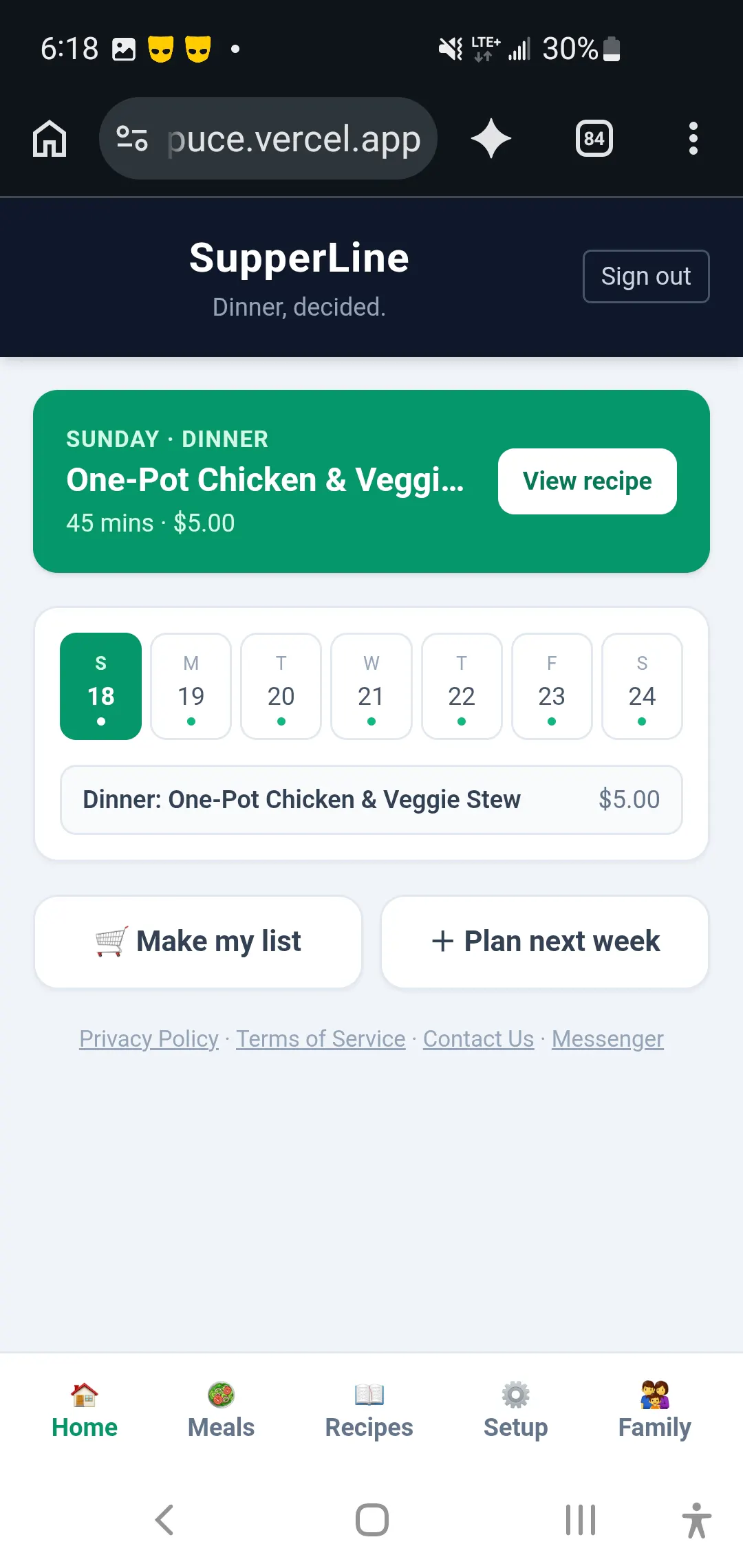Screen dimensions: 743x1568
Task: Open the Privacy Policy link
Action: [149, 1038]
